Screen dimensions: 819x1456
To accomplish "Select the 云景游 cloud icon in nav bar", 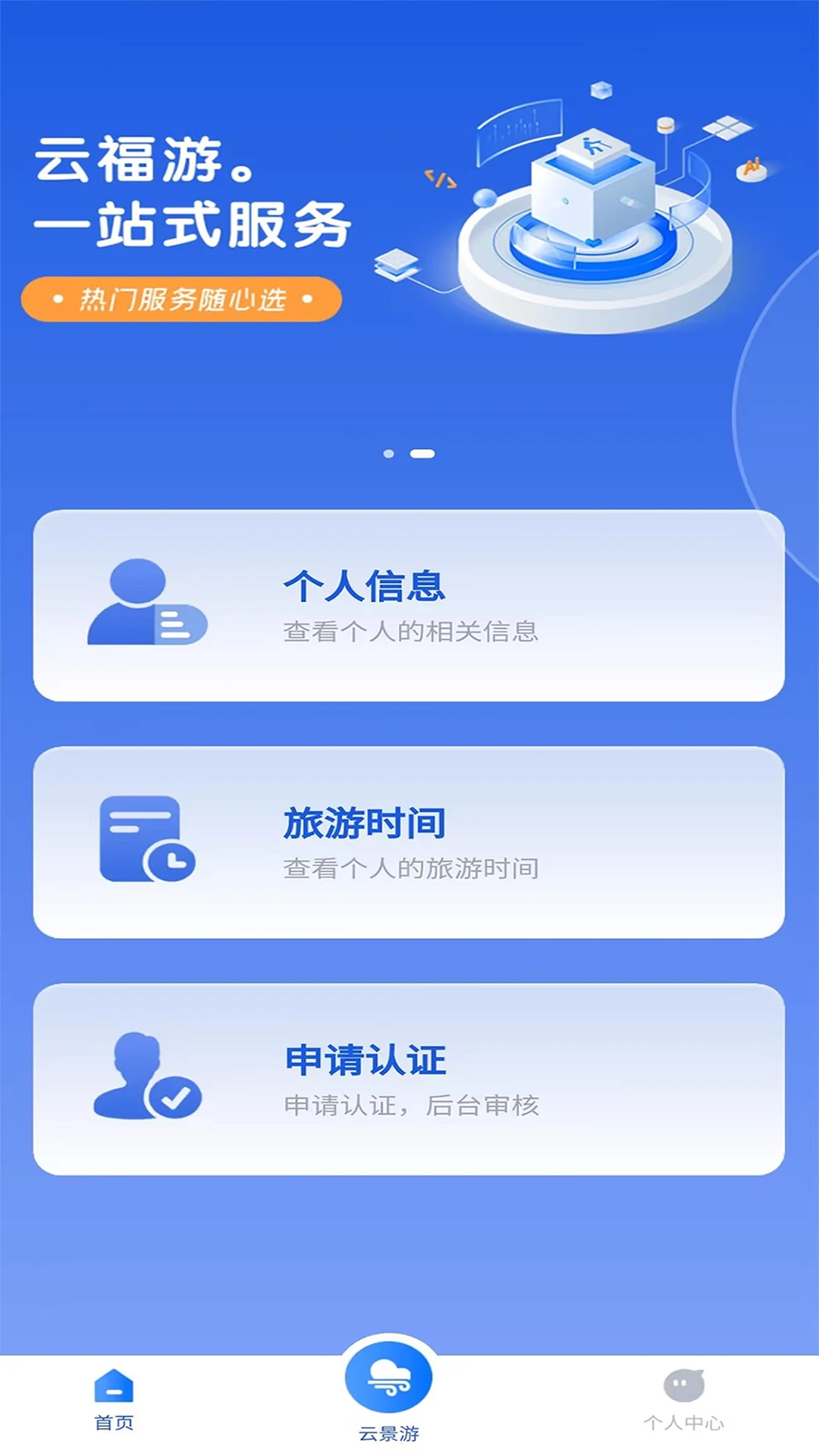I will (390, 1374).
